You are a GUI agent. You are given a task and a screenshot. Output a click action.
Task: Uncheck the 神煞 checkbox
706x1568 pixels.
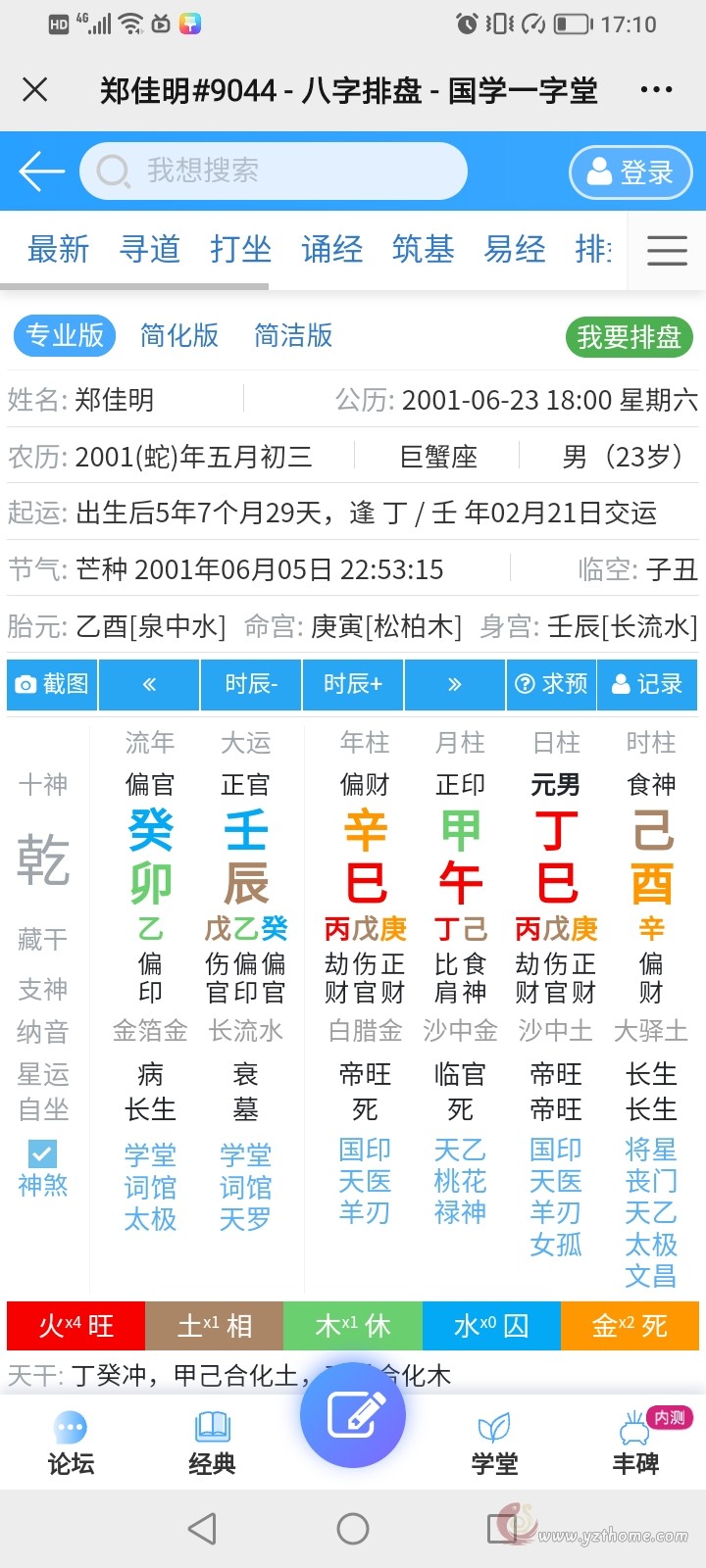pos(42,1153)
